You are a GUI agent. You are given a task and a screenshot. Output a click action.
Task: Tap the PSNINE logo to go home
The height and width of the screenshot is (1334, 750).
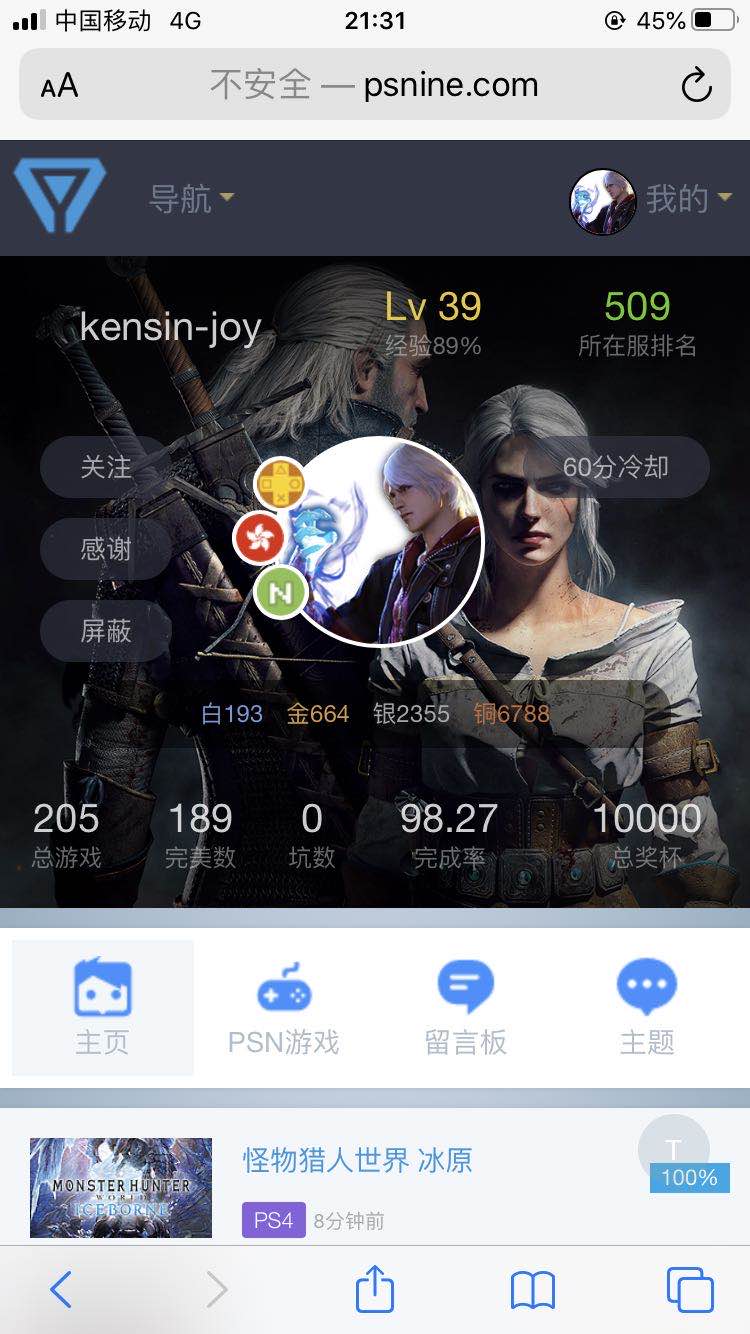pyautogui.click(x=60, y=197)
